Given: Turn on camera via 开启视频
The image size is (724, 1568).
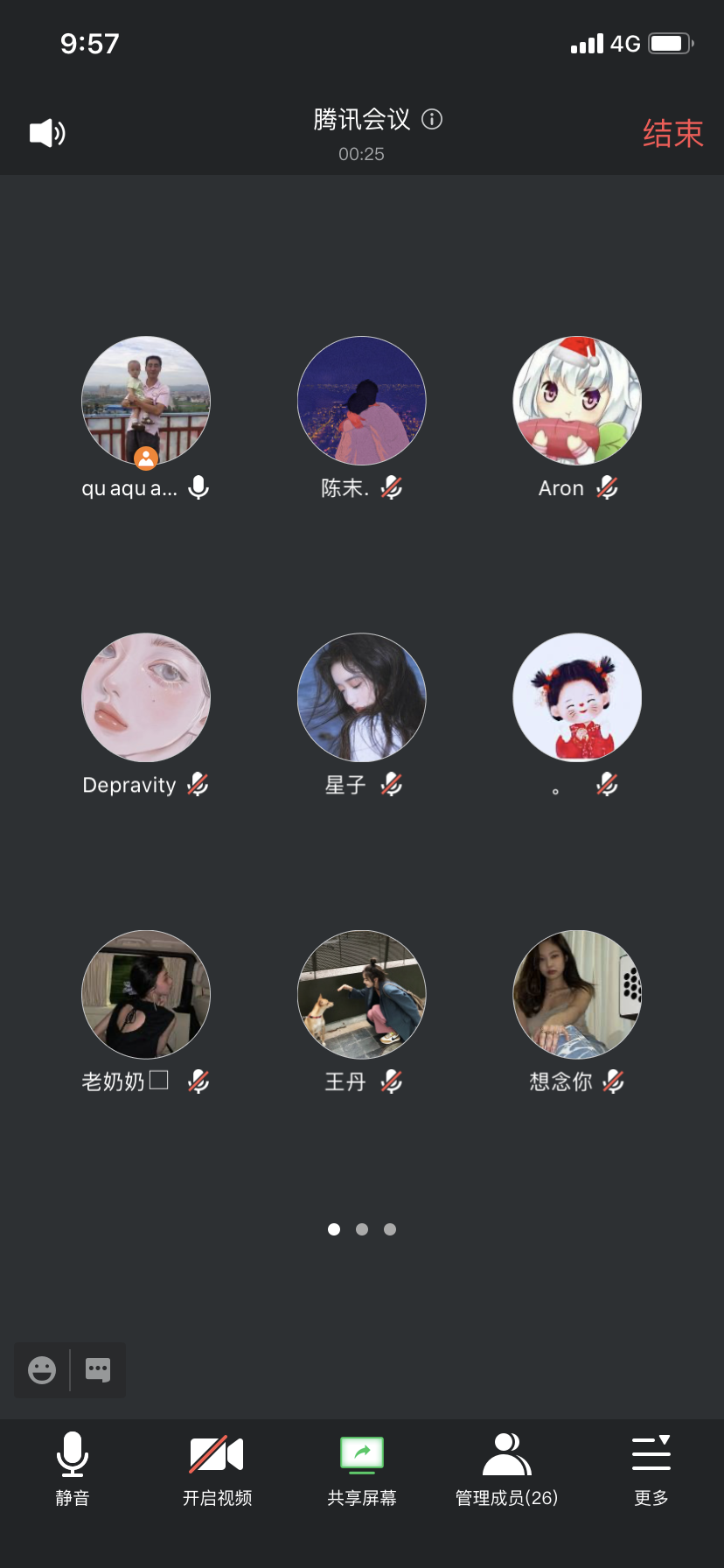Looking at the screenshot, I should [x=217, y=1469].
